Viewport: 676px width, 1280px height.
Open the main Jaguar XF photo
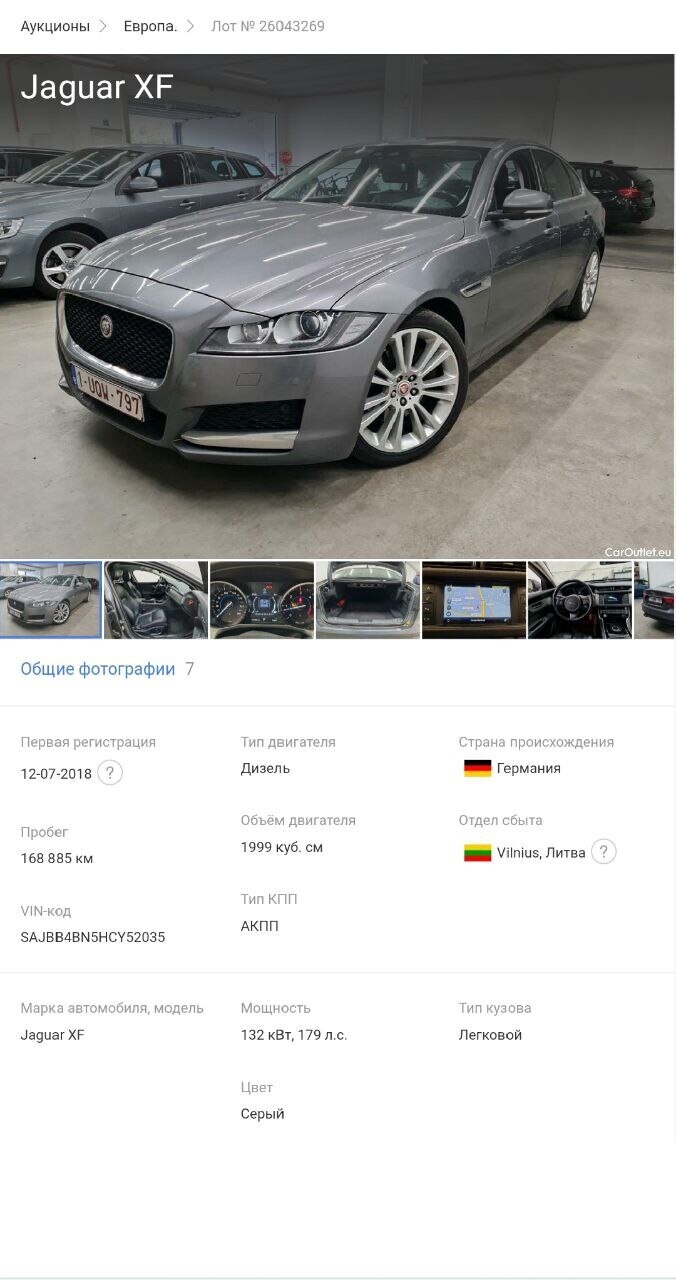click(337, 306)
